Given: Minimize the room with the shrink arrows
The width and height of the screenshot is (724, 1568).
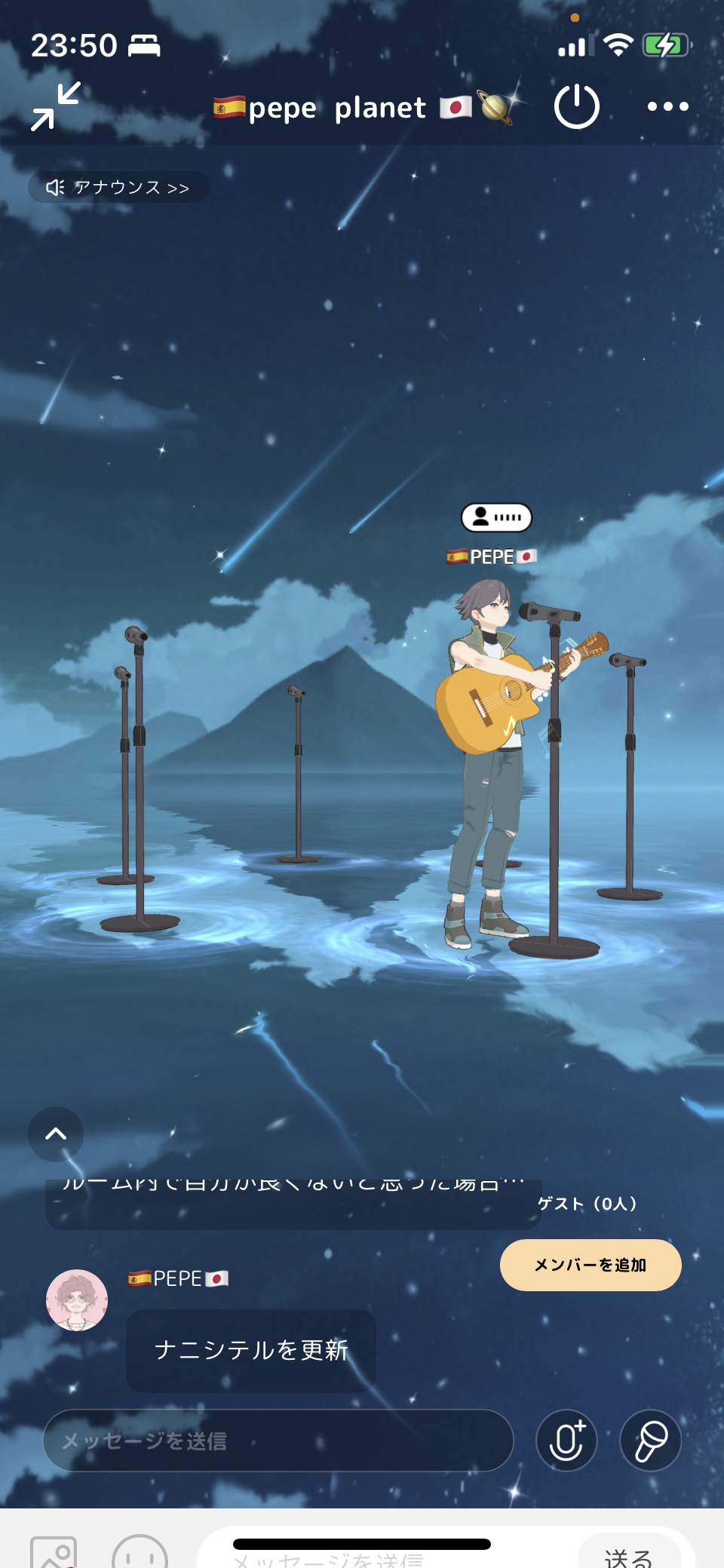Looking at the screenshot, I should (56, 106).
